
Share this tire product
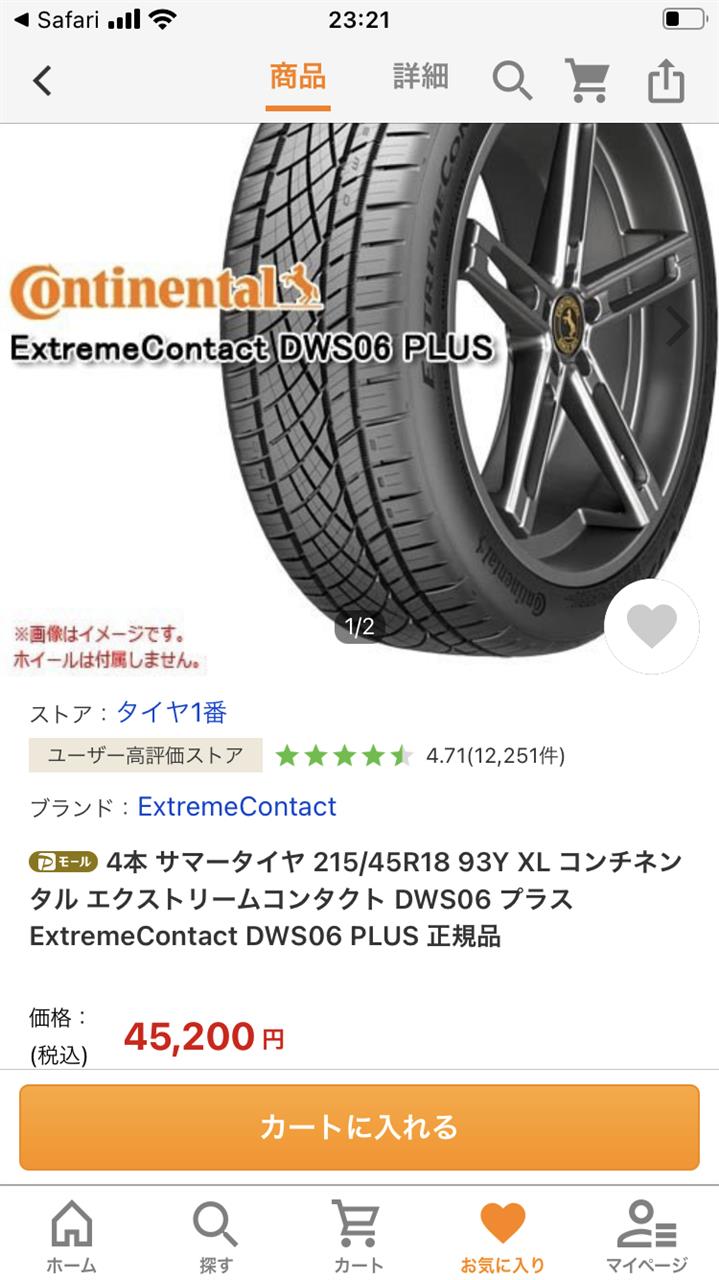pyautogui.click(x=666, y=80)
